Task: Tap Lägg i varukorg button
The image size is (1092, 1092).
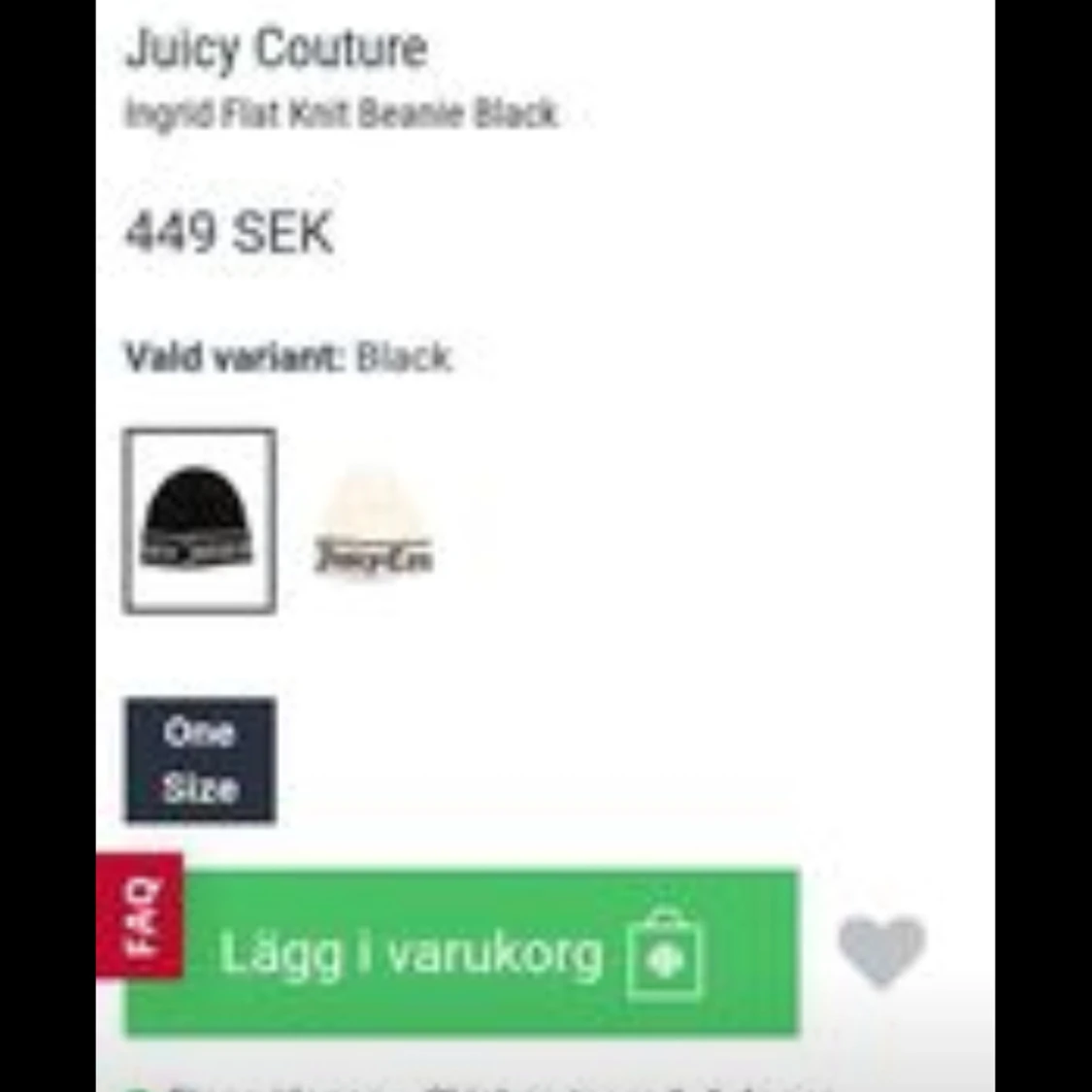Action: 462,953
